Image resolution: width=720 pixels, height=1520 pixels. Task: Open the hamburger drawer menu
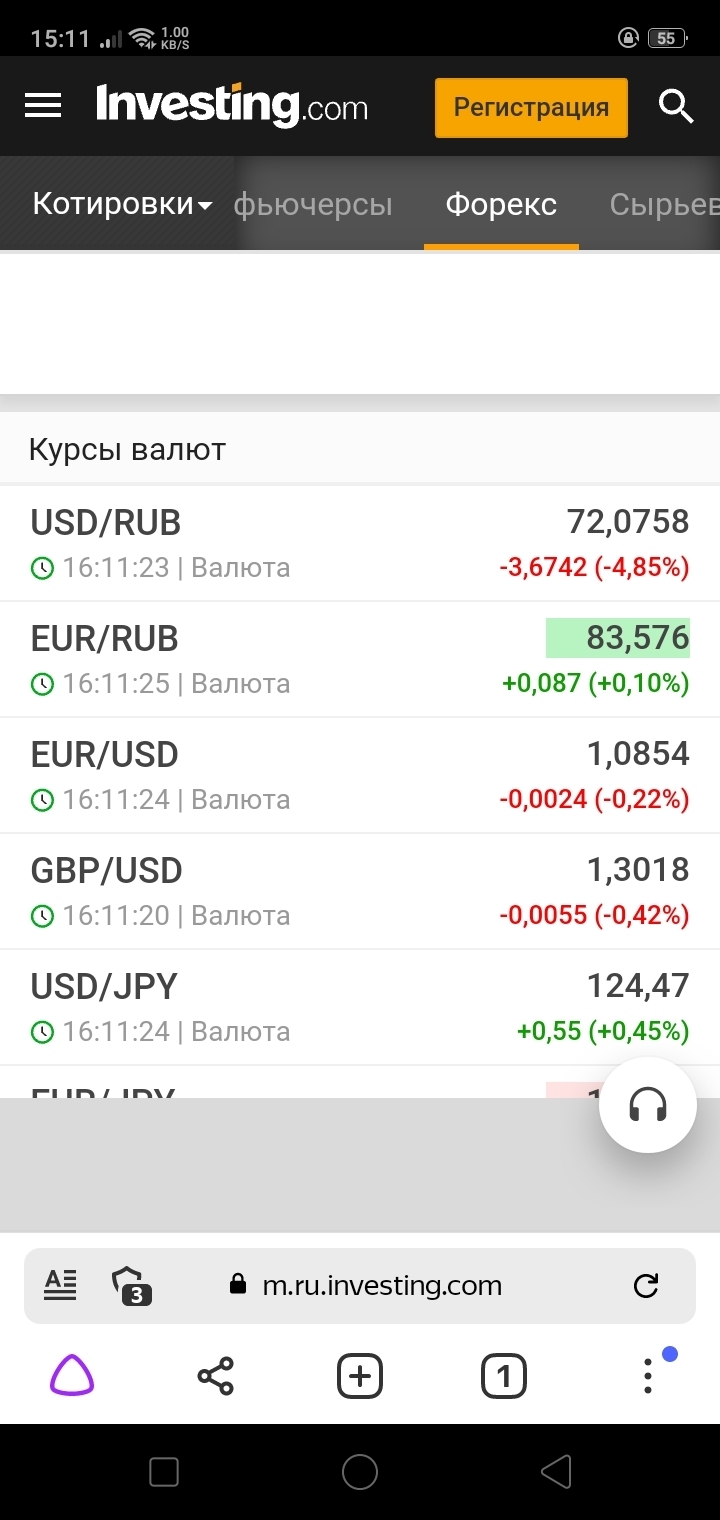[43, 106]
